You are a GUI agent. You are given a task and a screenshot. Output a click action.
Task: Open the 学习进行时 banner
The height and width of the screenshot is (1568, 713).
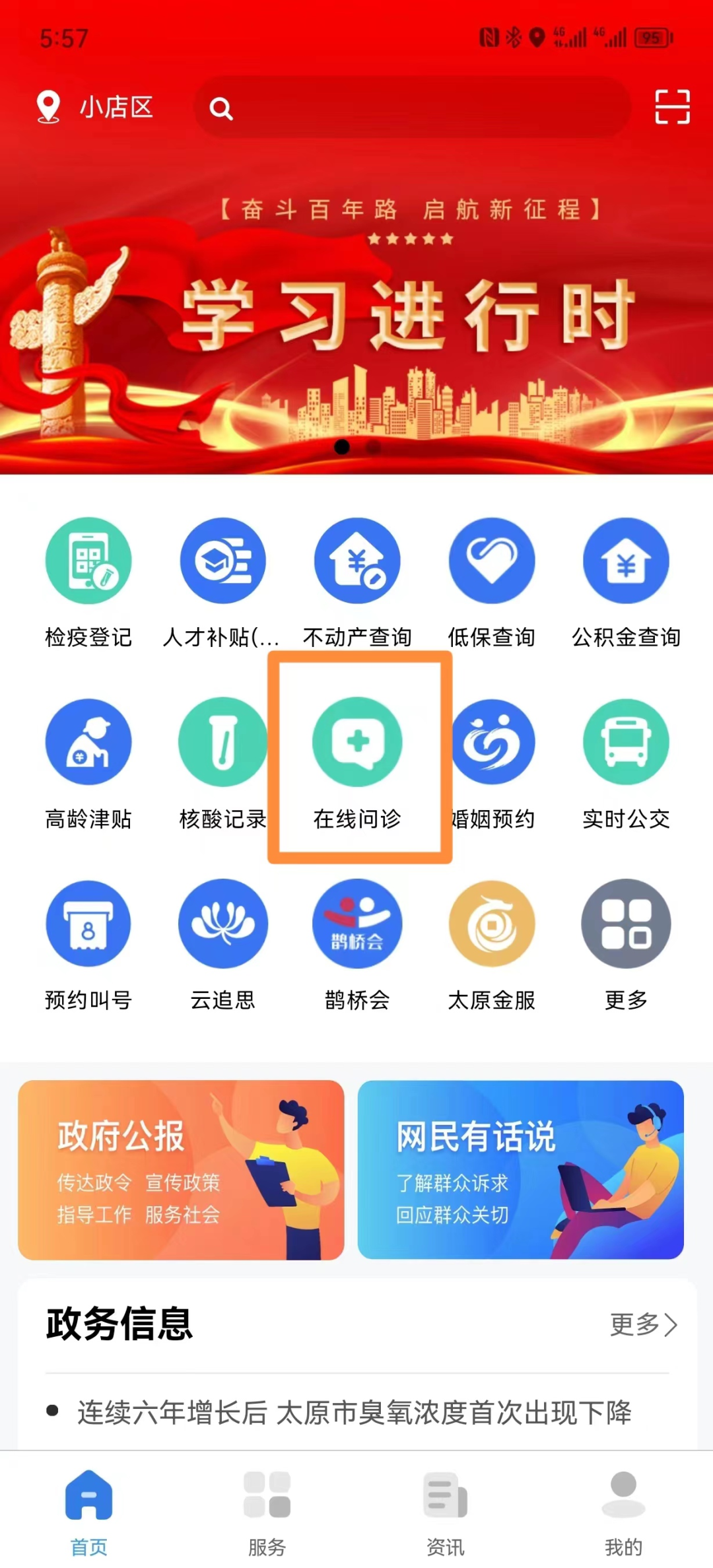point(356,317)
